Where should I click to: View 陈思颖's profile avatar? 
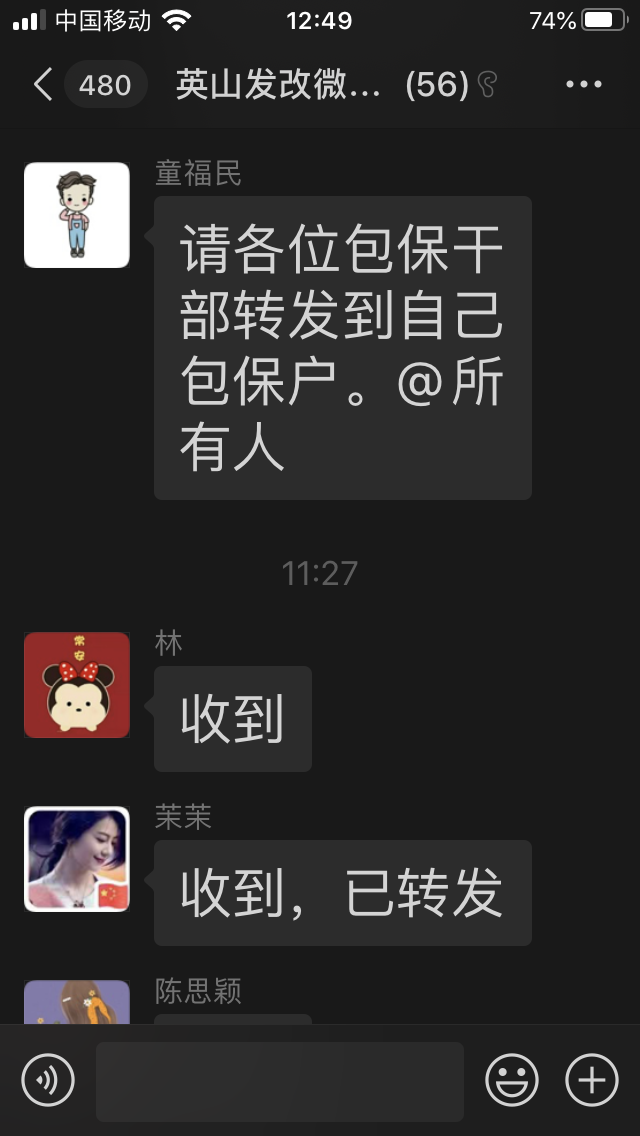click(77, 1002)
